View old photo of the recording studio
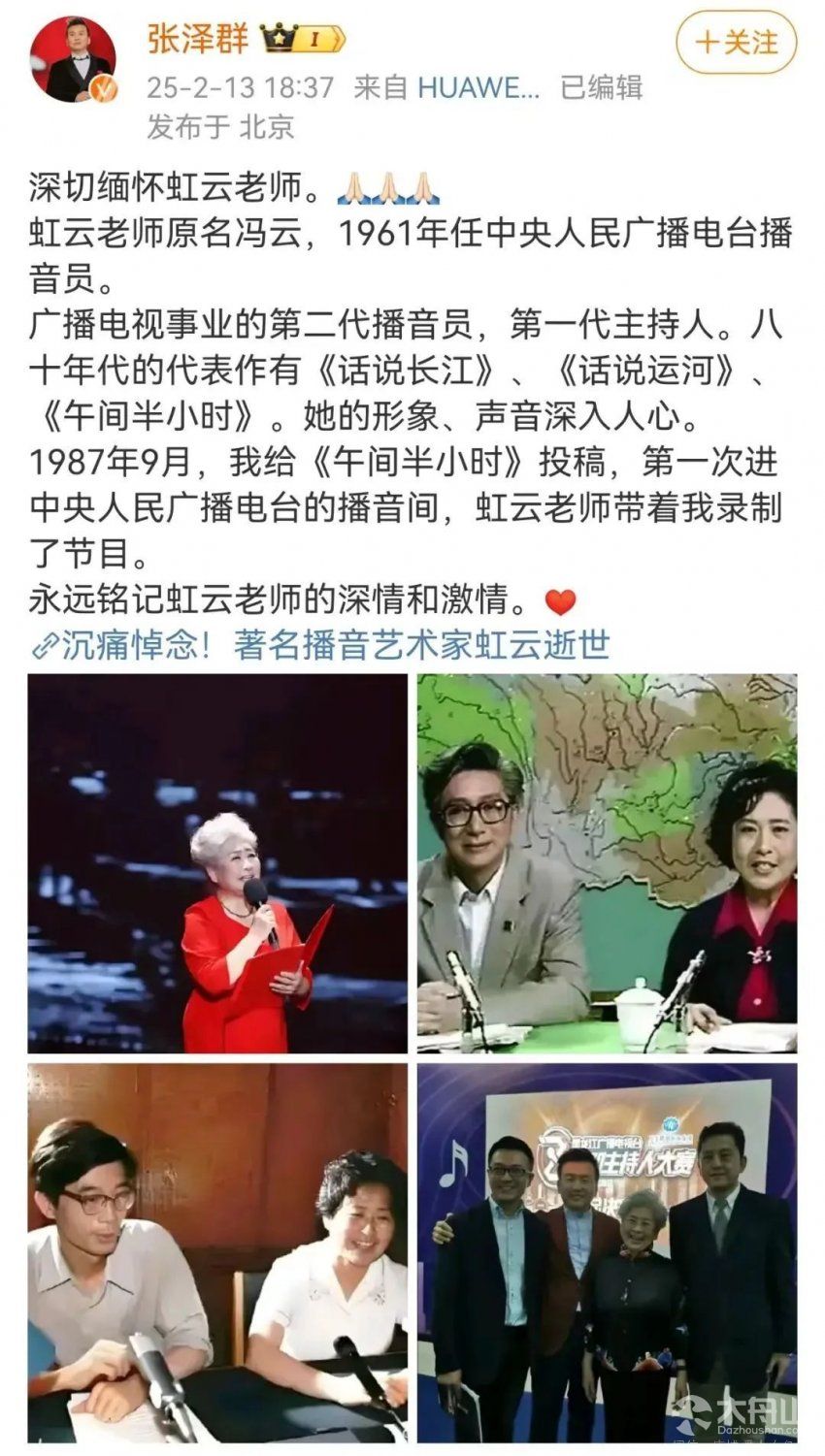 tap(217, 1251)
